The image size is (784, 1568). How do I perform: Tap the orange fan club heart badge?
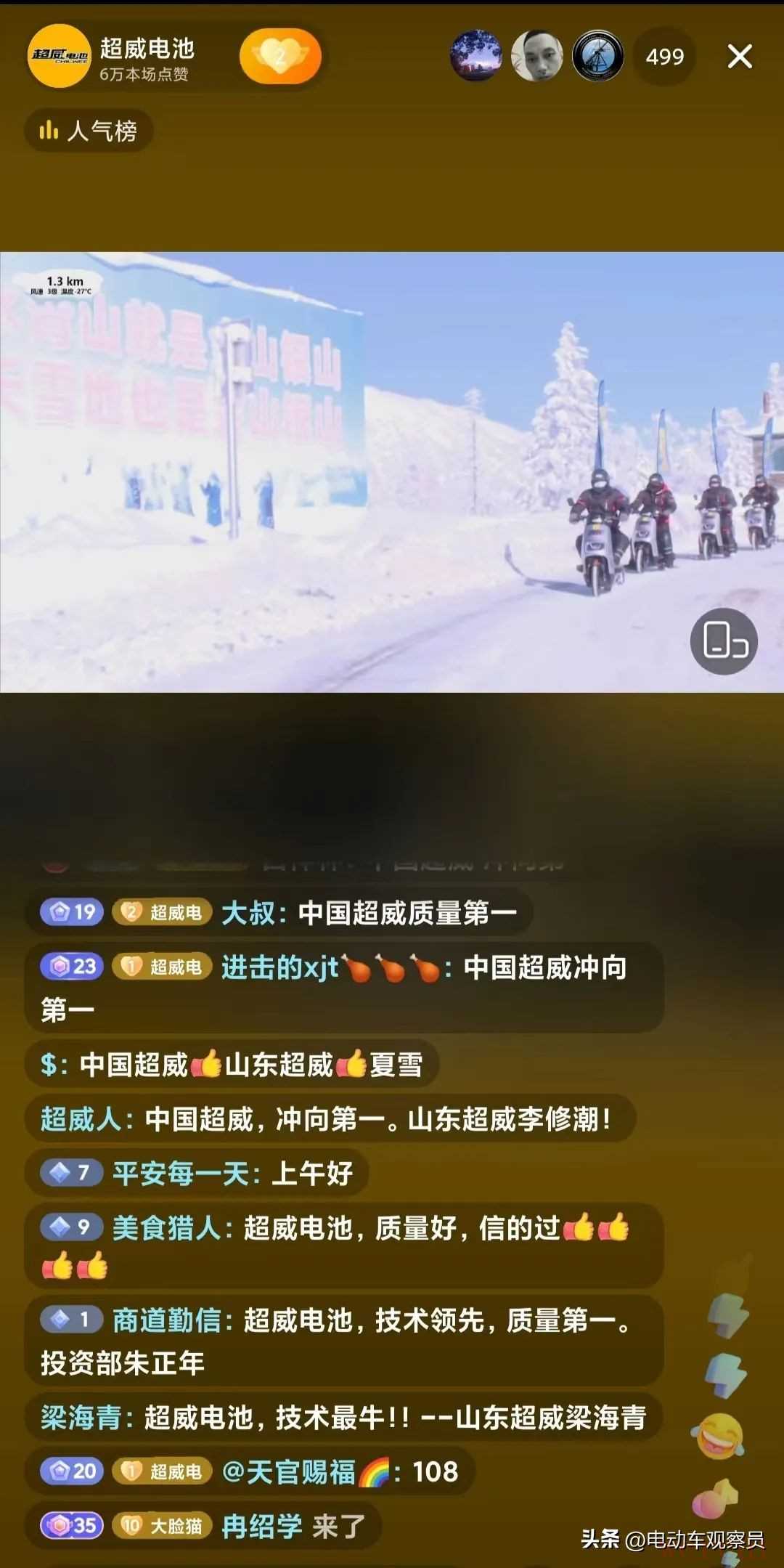click(x=280, y=56)
